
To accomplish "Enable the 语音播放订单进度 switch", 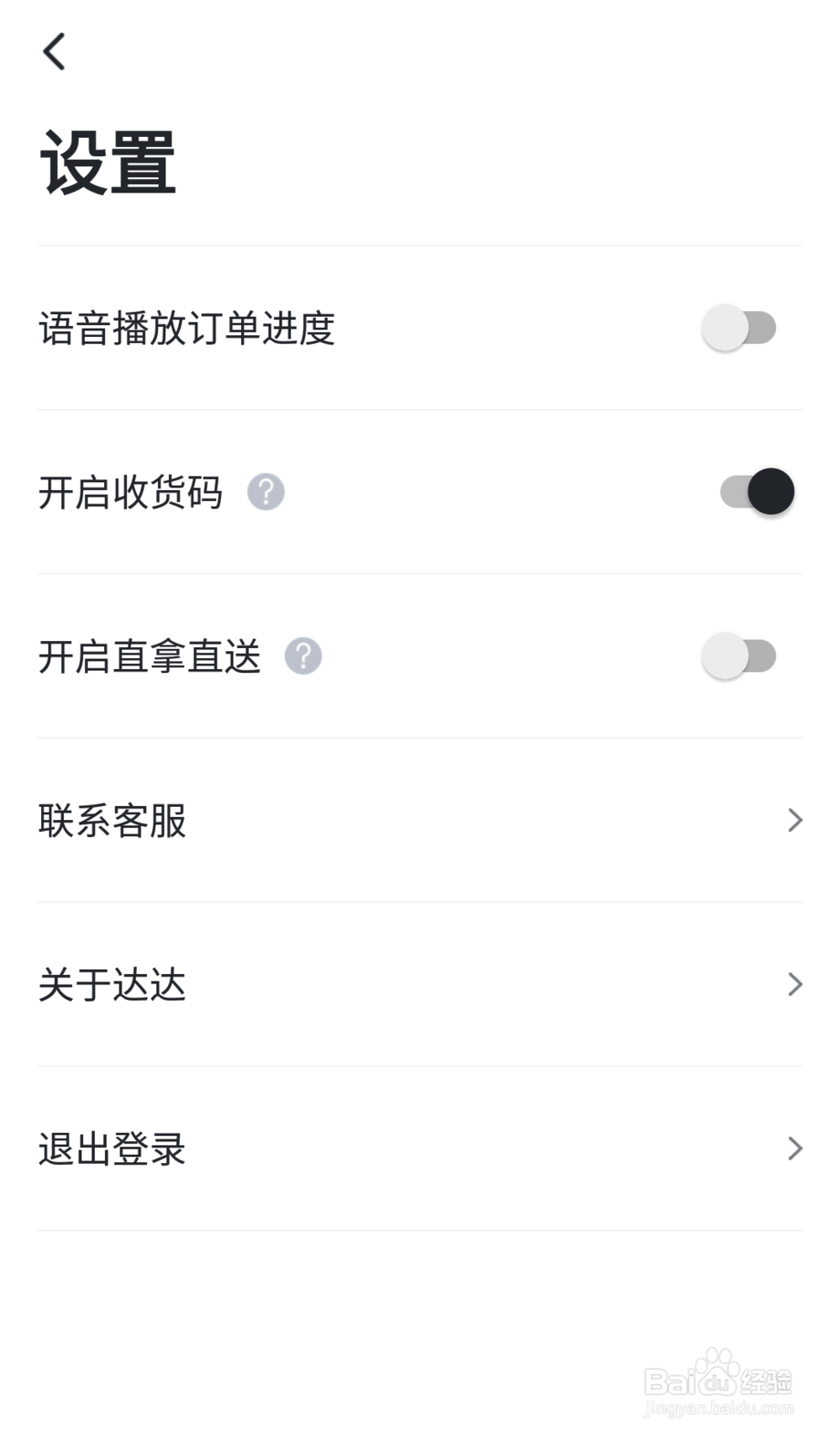I will 739,328.
